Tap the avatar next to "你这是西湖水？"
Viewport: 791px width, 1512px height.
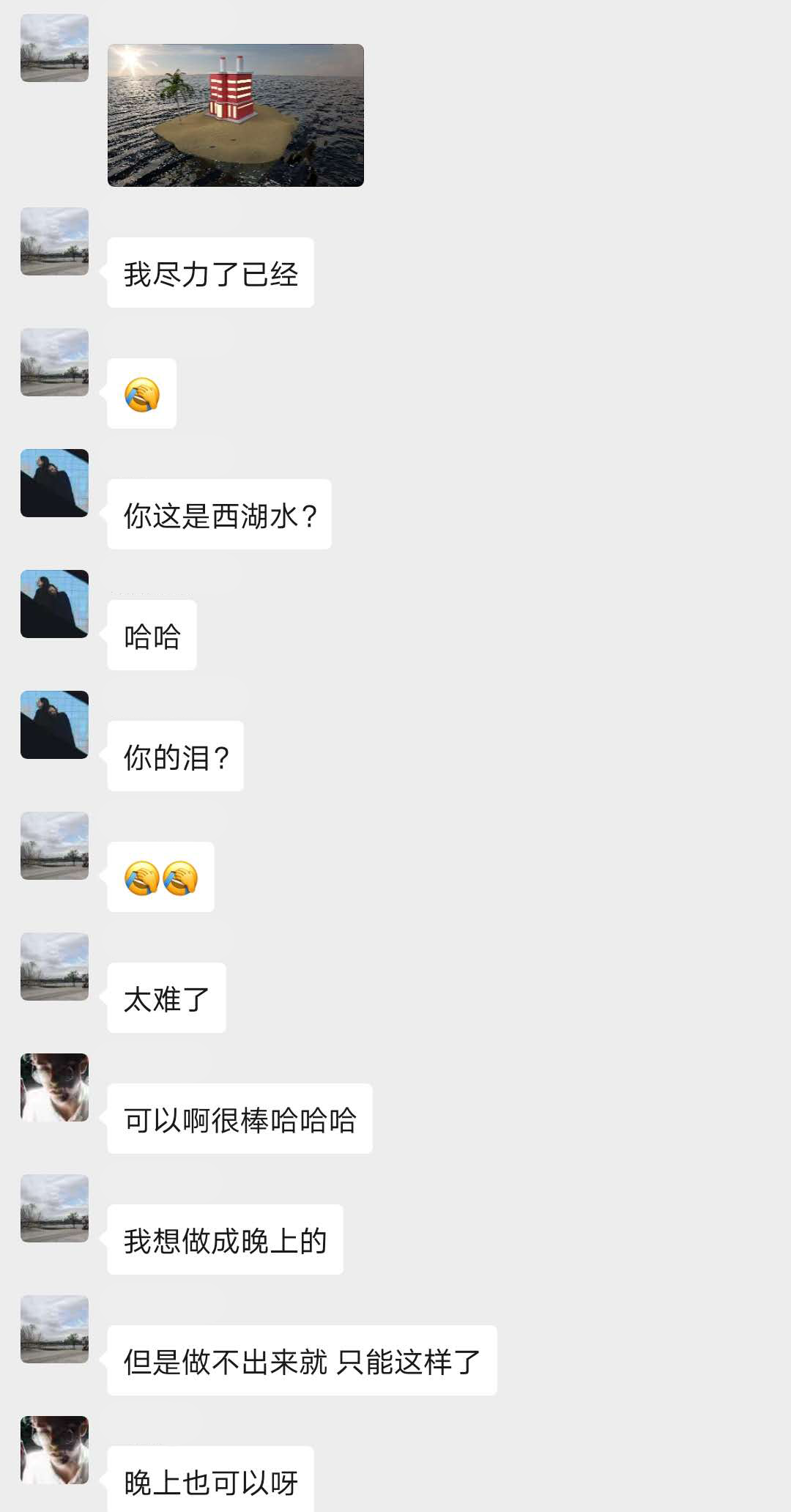[x=54, y=483]
